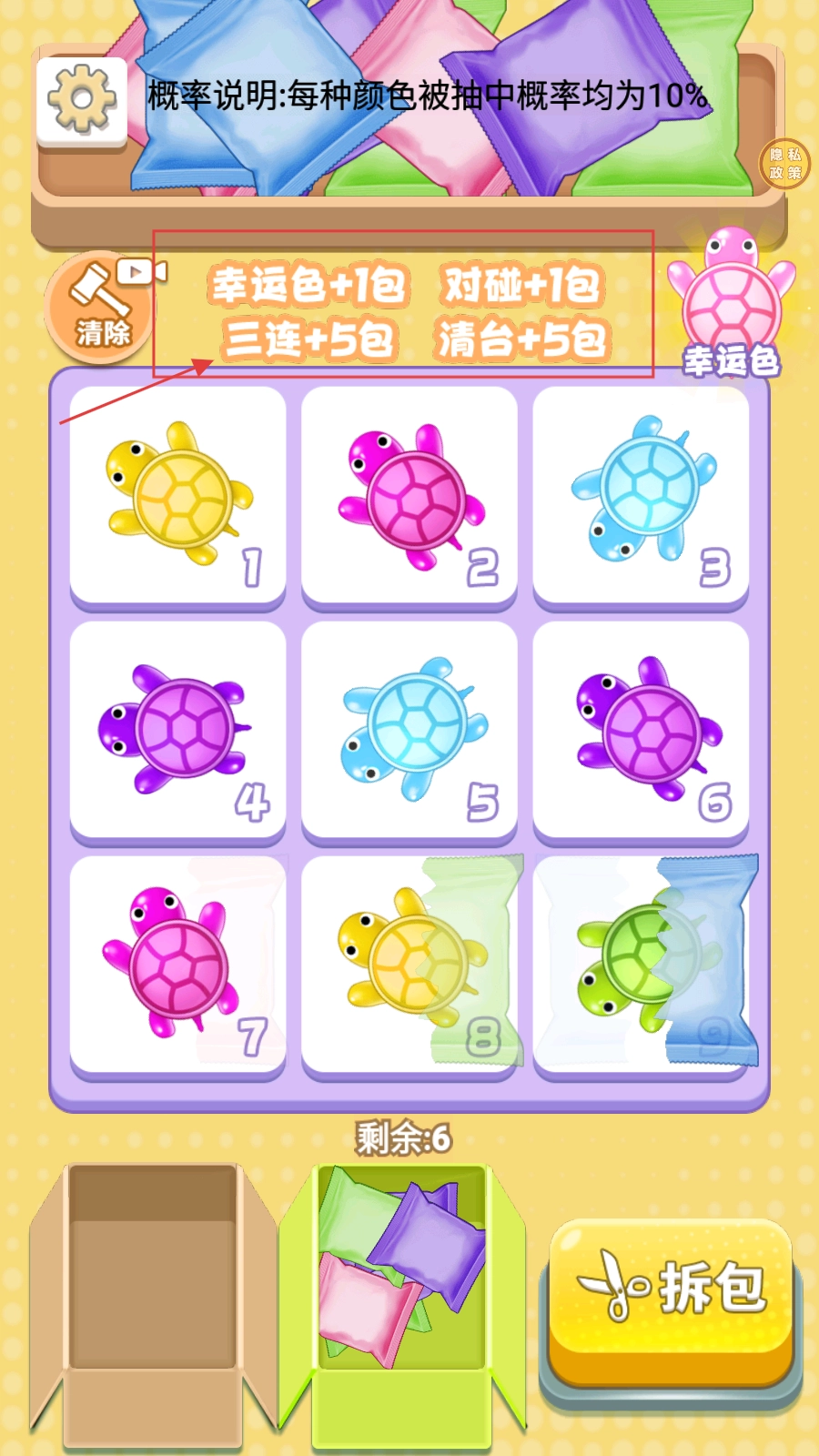Open the 隐私政策 privacy policy badge
This screenshot has width=819, height=1456.
coord(784,164)
